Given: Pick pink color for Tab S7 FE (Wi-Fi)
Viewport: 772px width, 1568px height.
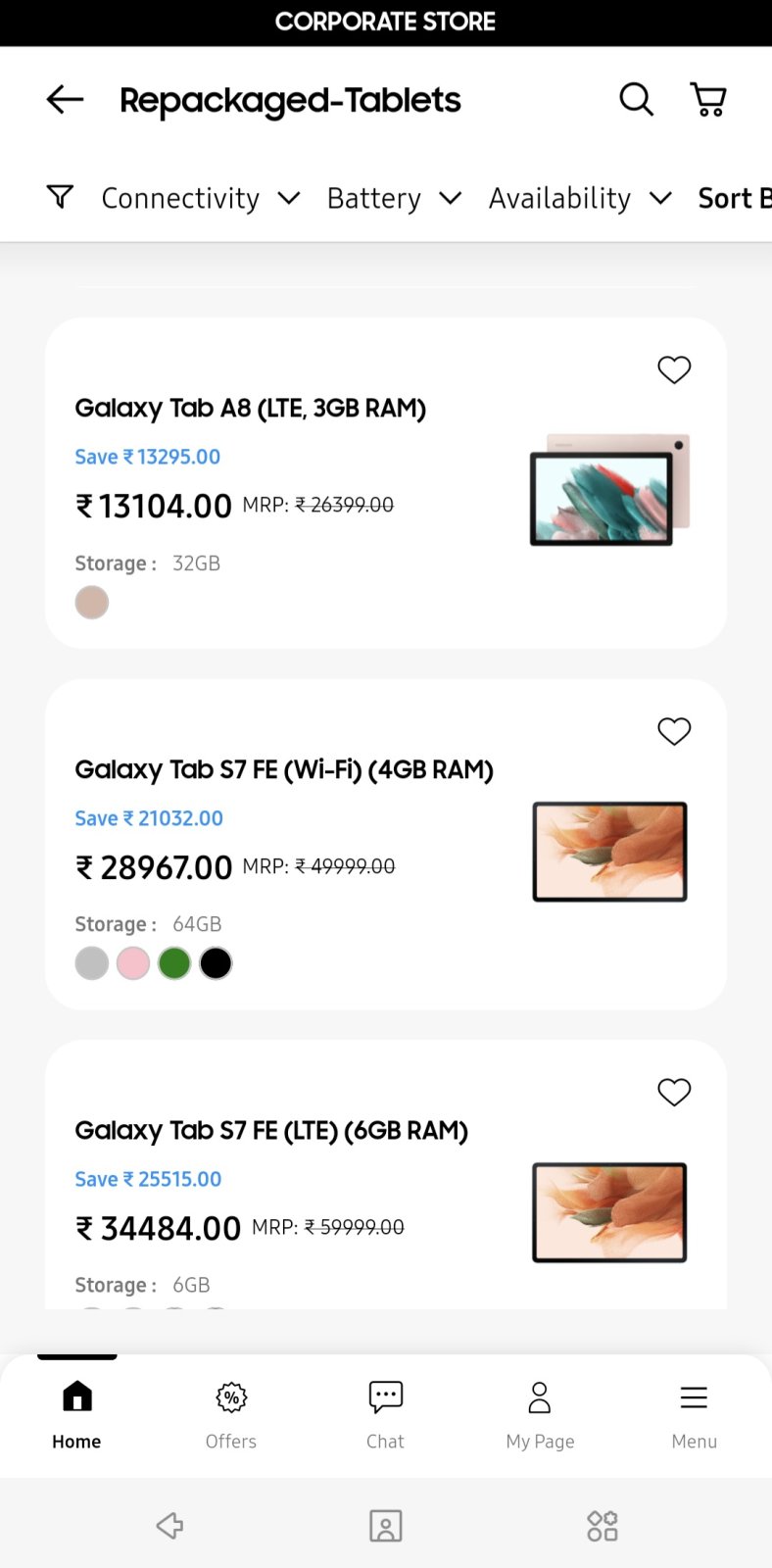Looking at the screenshot, I should pos(133,963).
